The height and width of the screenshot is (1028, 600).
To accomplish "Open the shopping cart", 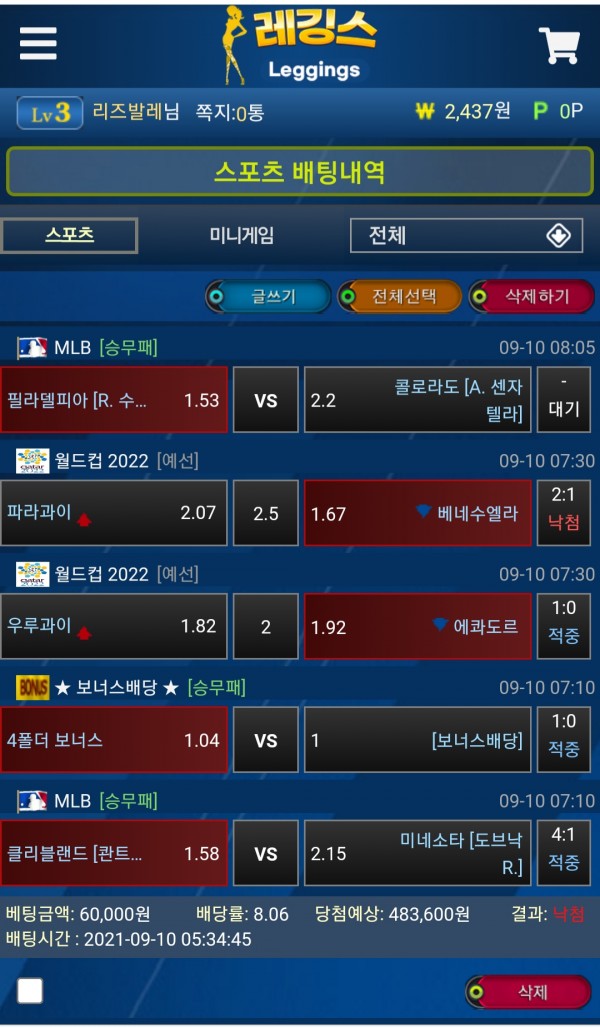I will (x=559, y=45).
